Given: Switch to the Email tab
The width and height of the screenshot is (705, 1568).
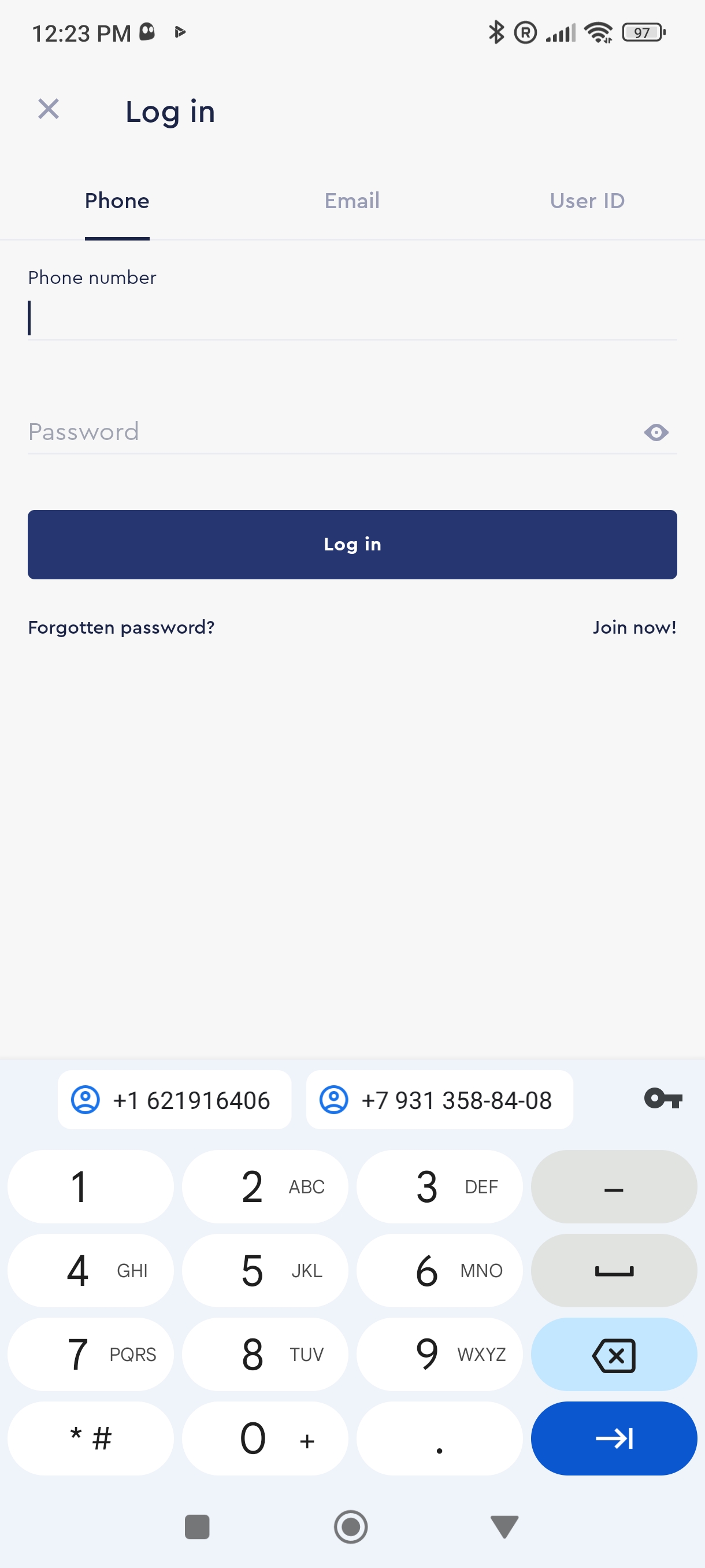Looking at the screenshot, I should (x=351, y=201).
